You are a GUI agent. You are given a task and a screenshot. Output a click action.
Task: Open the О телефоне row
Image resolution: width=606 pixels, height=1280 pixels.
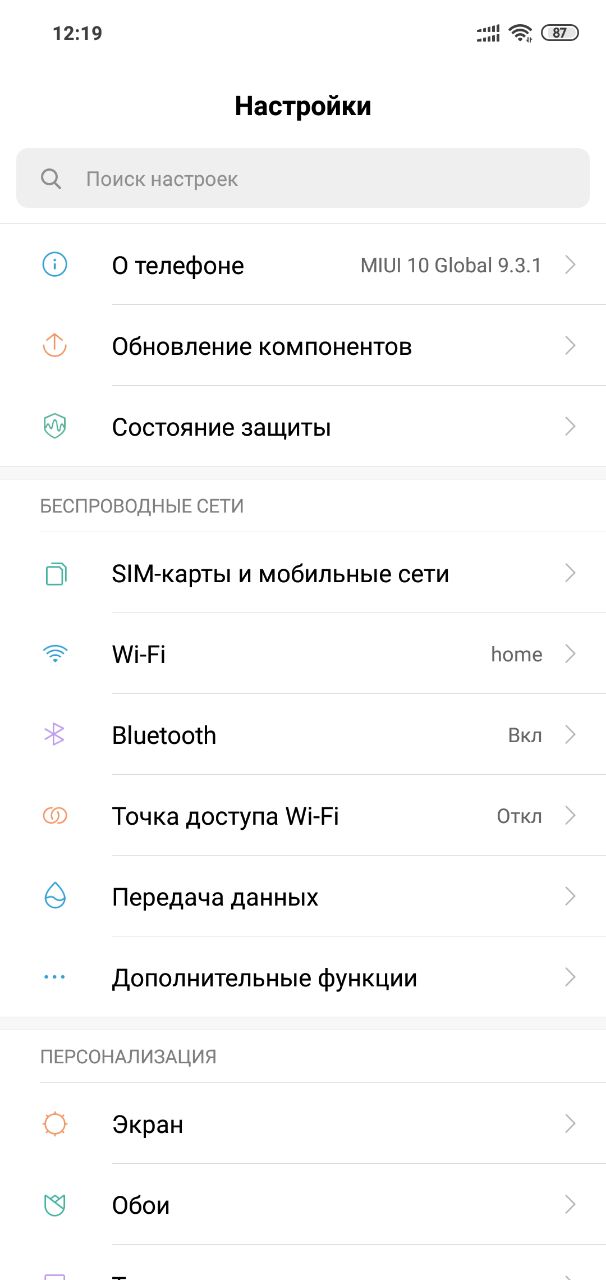coord(303,265)
